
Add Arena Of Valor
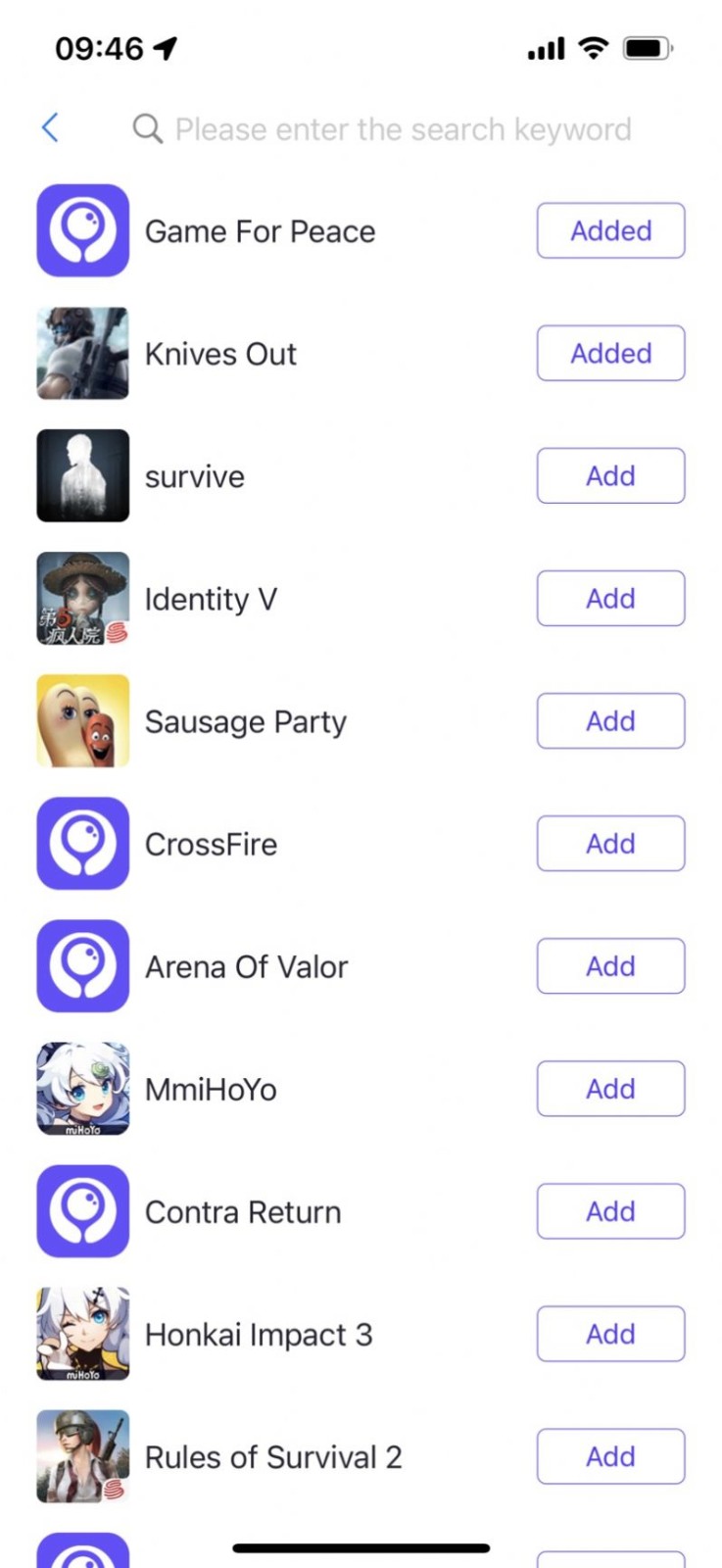point(610,966)
